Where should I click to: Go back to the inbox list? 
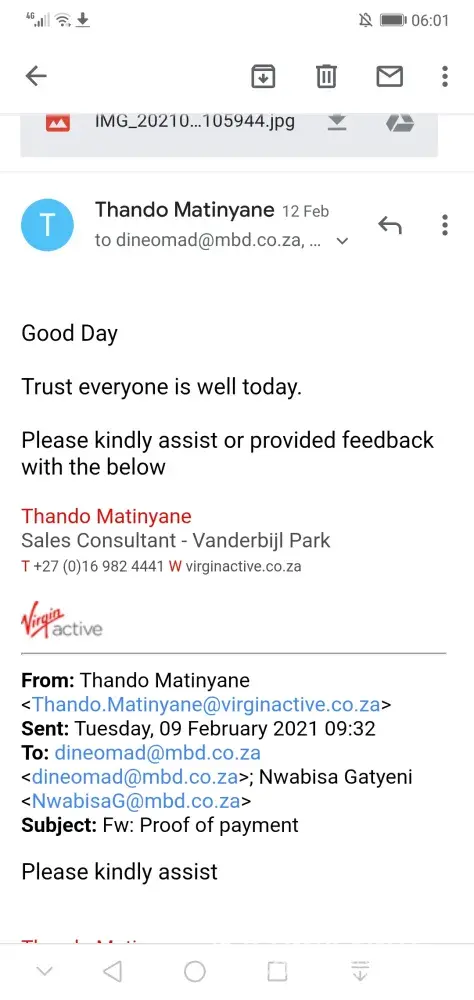[x=36, y=77]
